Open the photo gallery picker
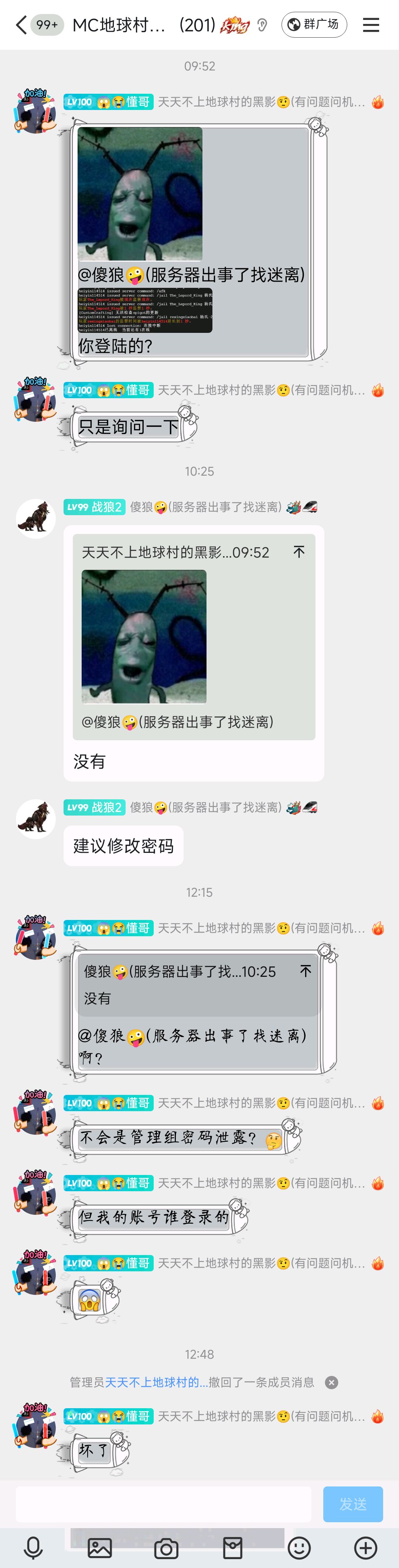Image resolution: width=399 pixels, height=1568 pixels. [99, 1547]
